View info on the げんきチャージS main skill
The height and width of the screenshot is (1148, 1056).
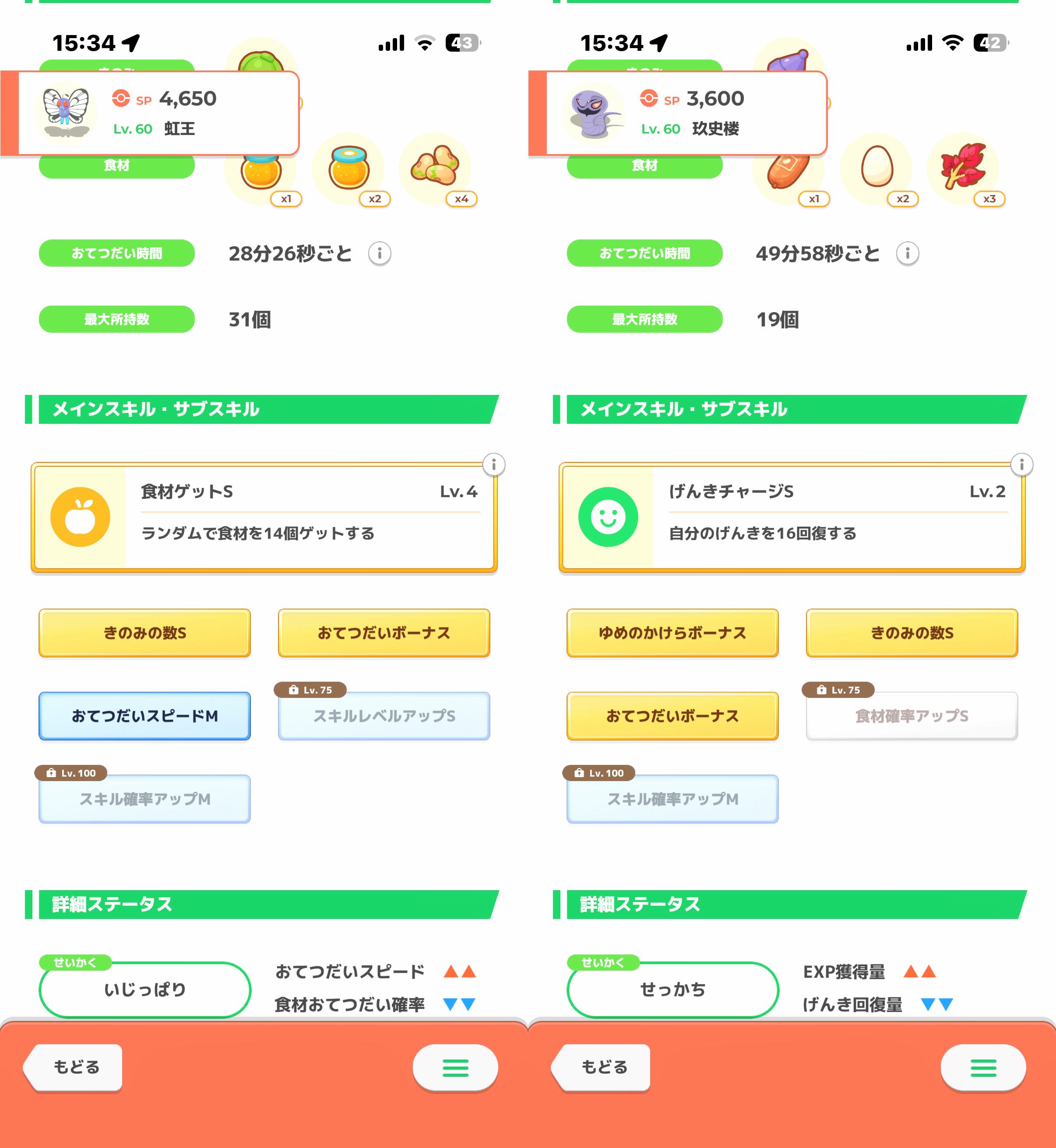click(1022, 464)
